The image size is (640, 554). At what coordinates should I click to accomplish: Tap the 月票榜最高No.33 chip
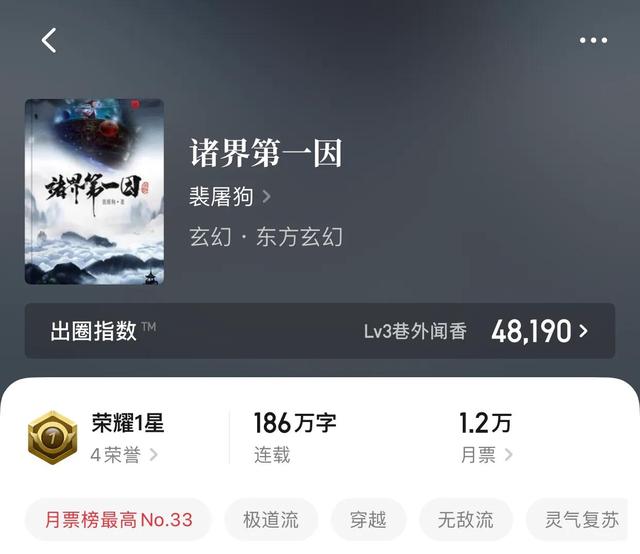point(119,520)
